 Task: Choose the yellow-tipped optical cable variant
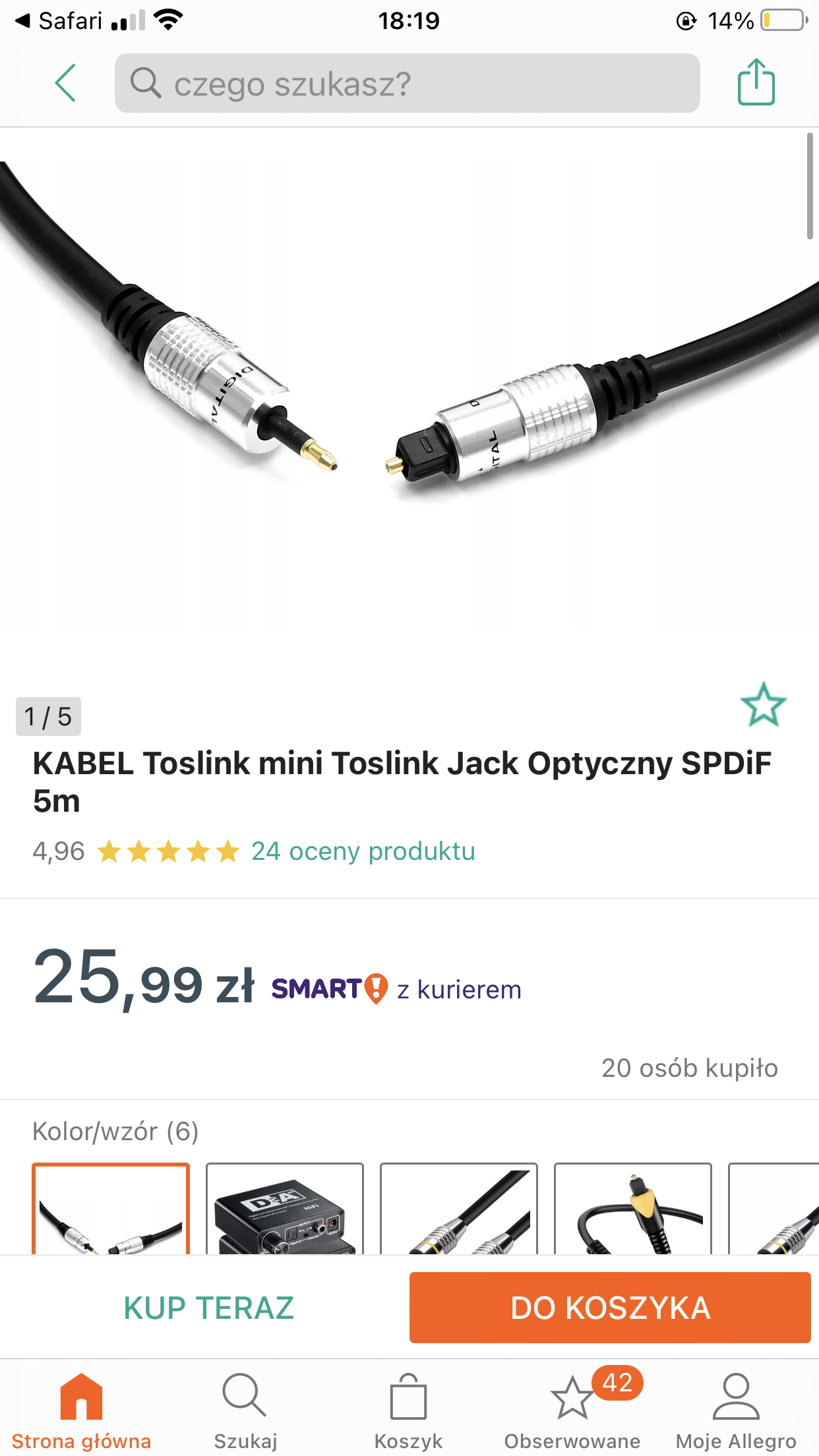[632, 1209]
